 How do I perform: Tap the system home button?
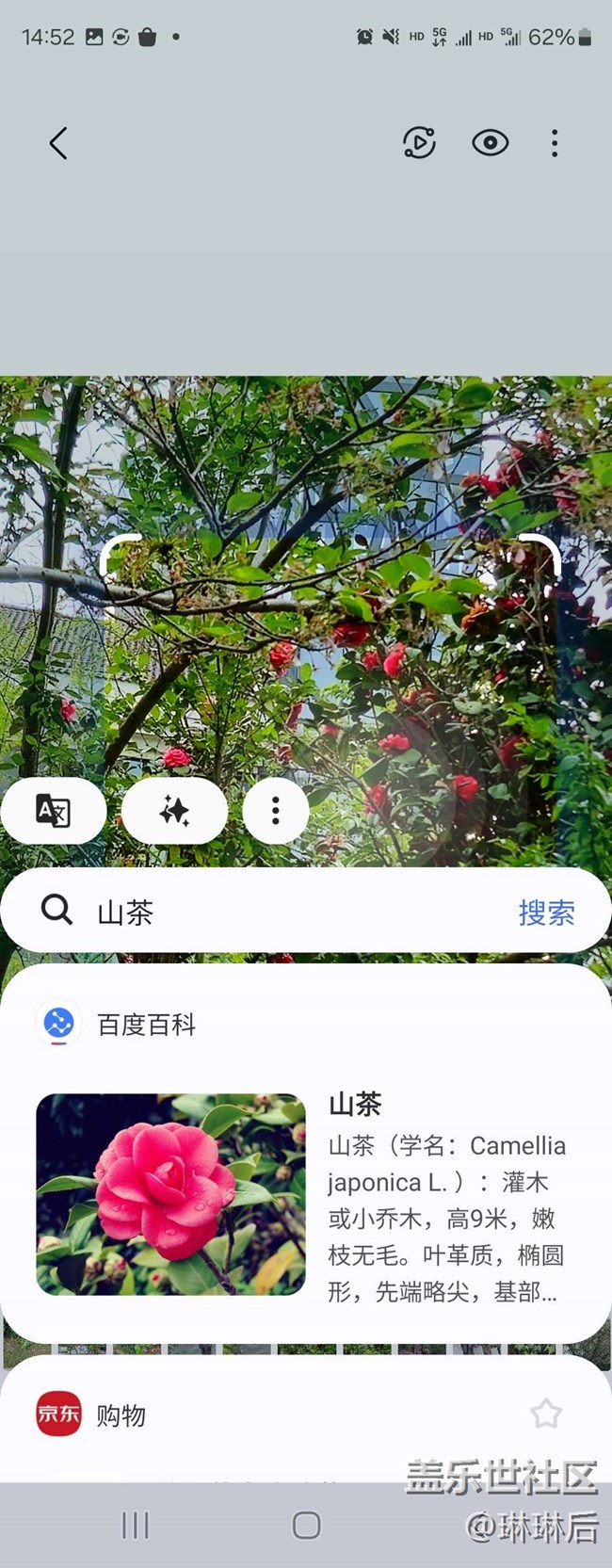tap(306, 1525)
